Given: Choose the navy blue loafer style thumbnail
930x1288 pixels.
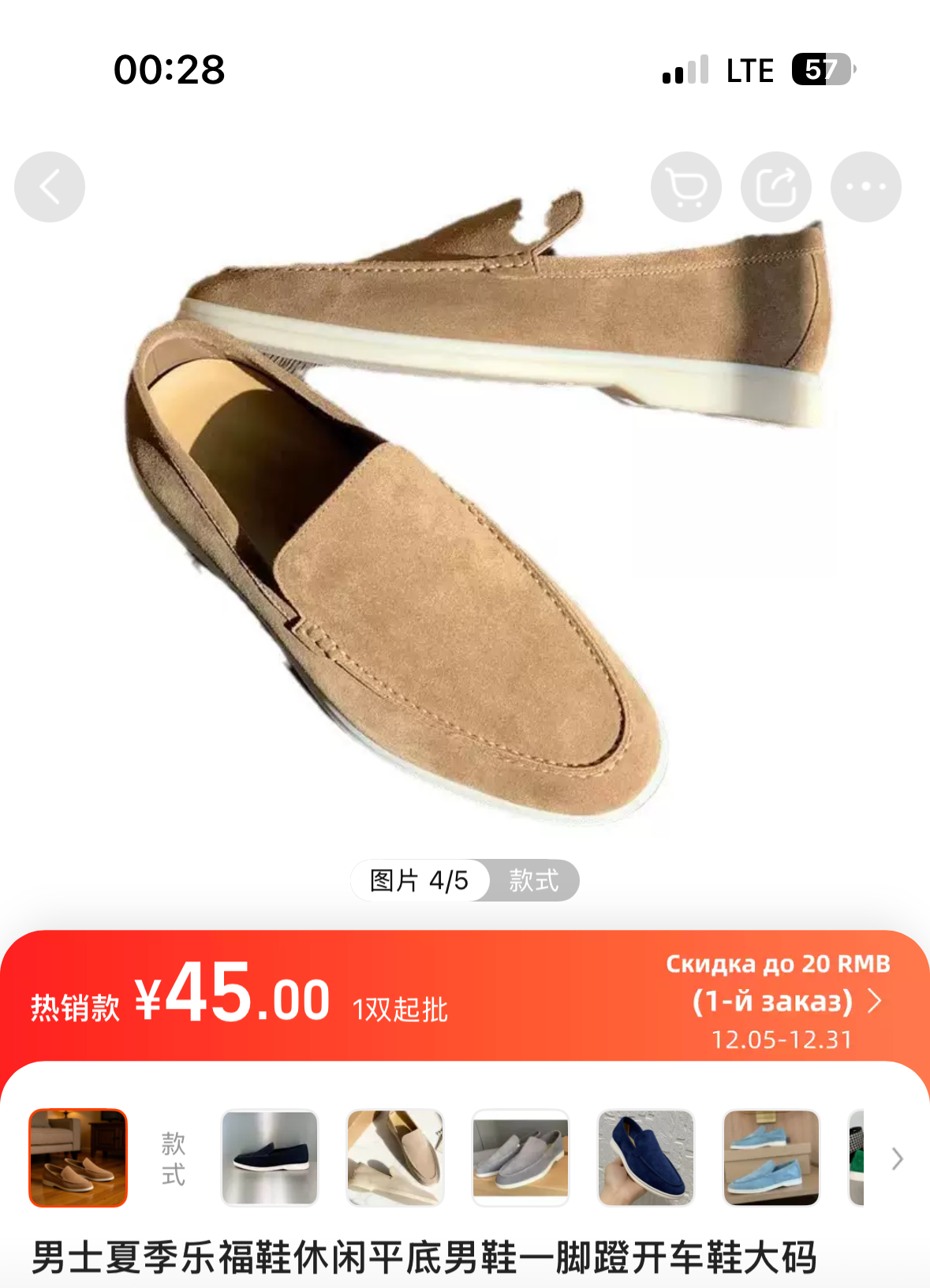Looking at the screenshot, I should tap(646, 1158).
